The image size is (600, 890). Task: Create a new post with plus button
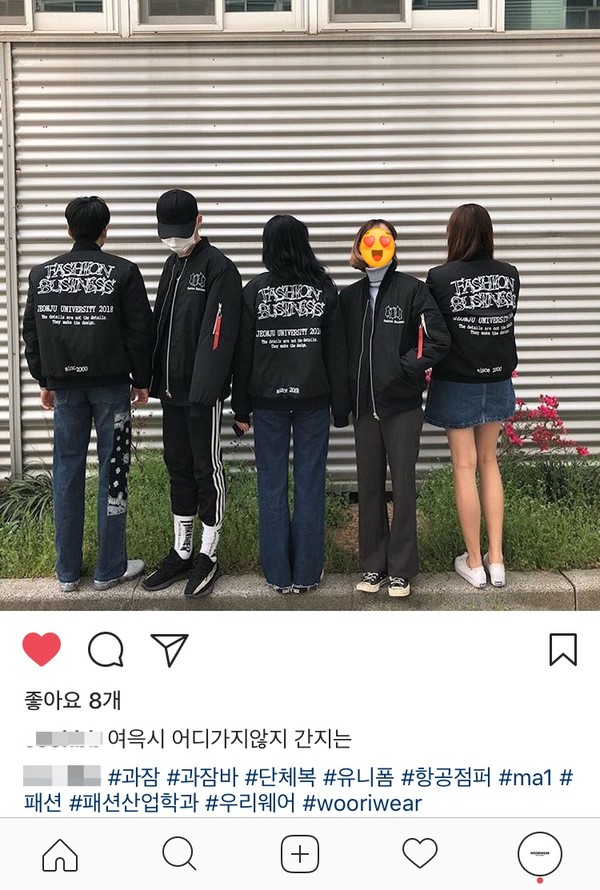tap(299, 854)
